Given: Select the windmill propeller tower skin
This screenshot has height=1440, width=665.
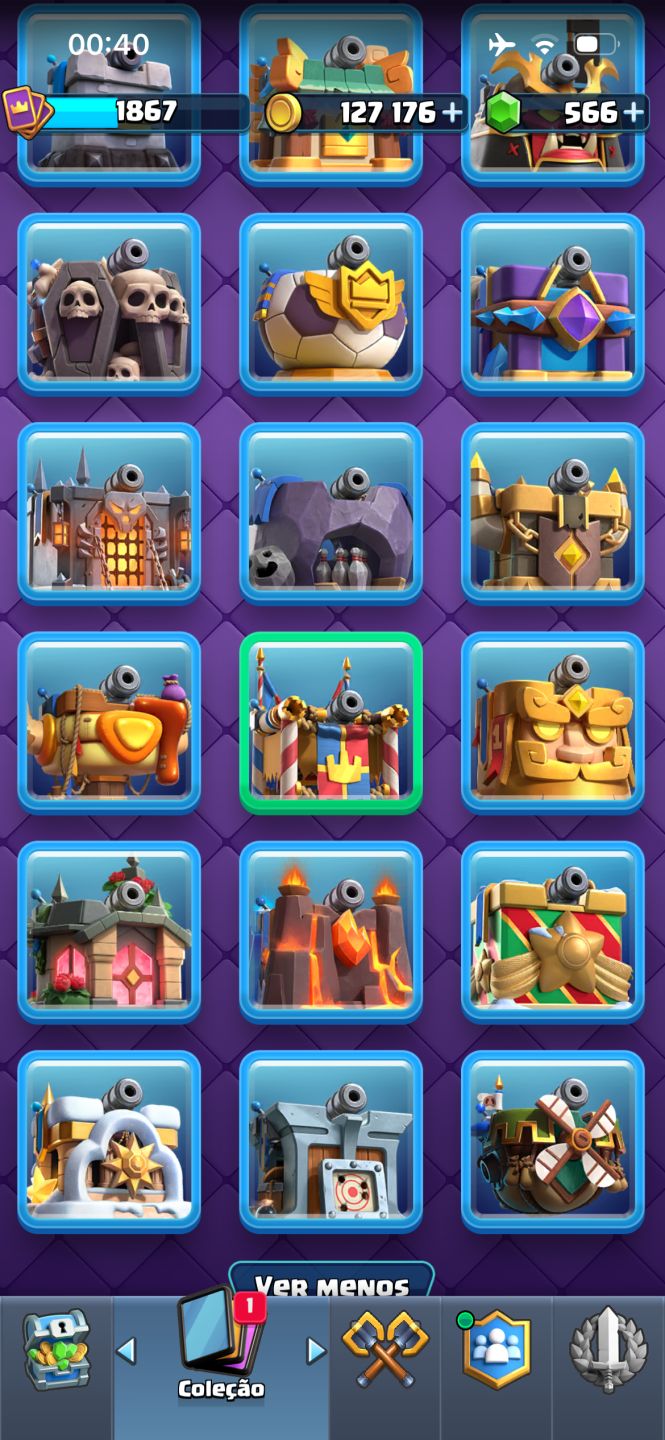Looking at the screenshot, I should [x=553, y=1141].
